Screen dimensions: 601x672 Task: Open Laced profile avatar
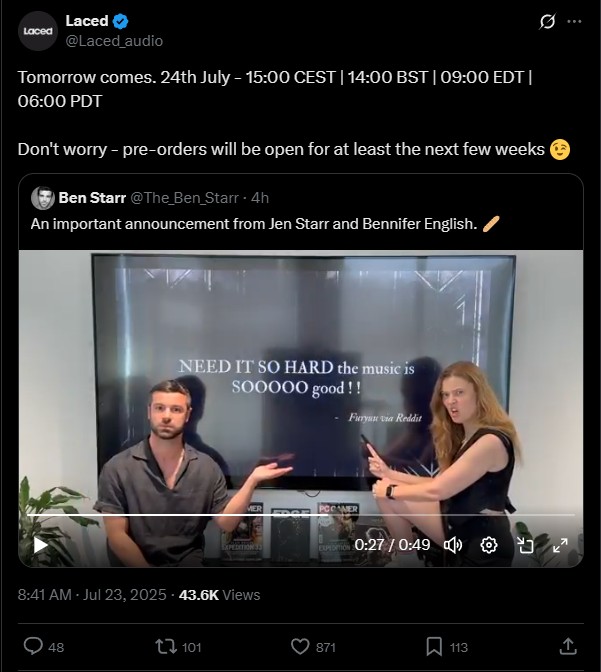click(x=38, y=30)
